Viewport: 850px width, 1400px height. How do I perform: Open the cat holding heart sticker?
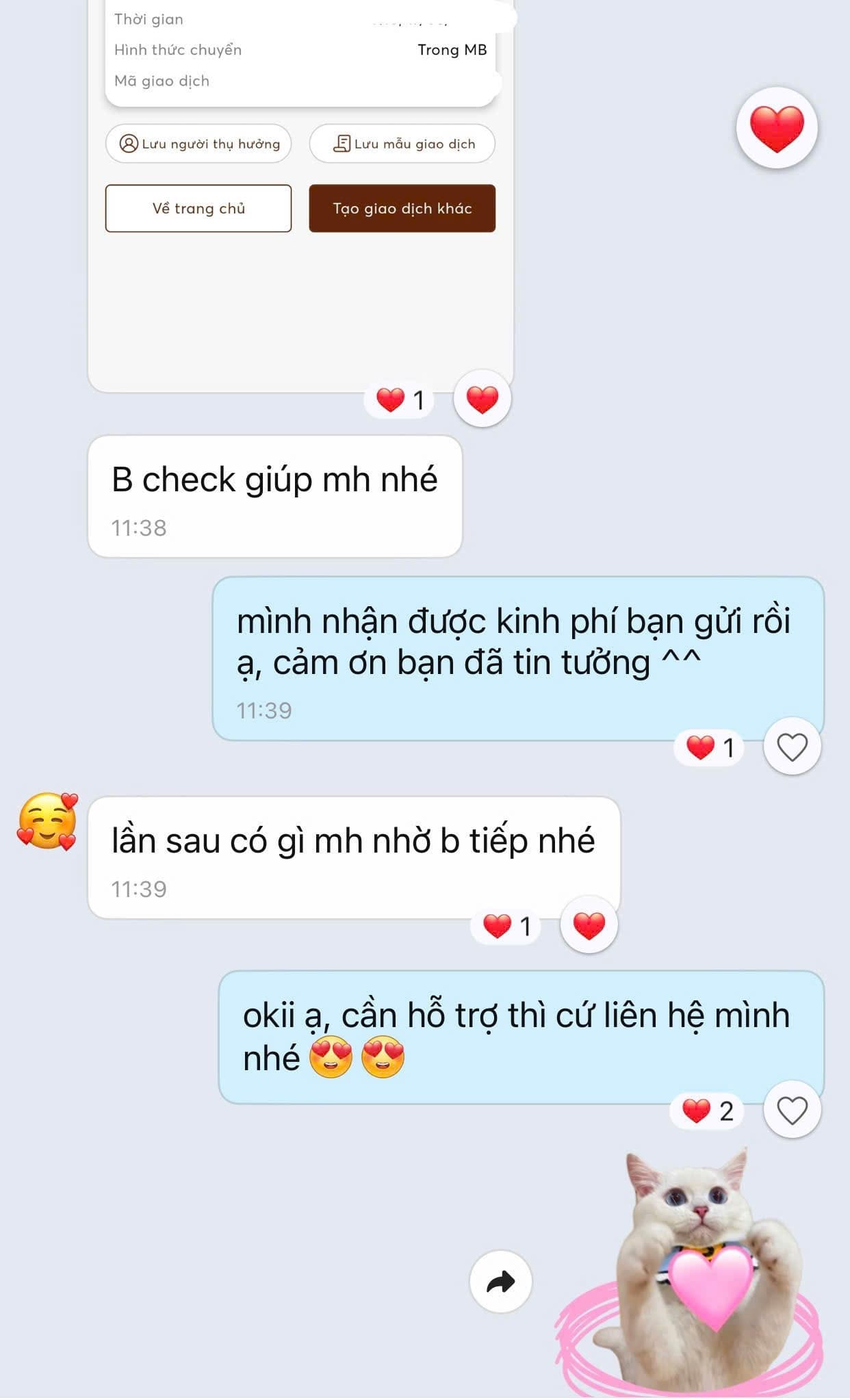pos(691,1273)
